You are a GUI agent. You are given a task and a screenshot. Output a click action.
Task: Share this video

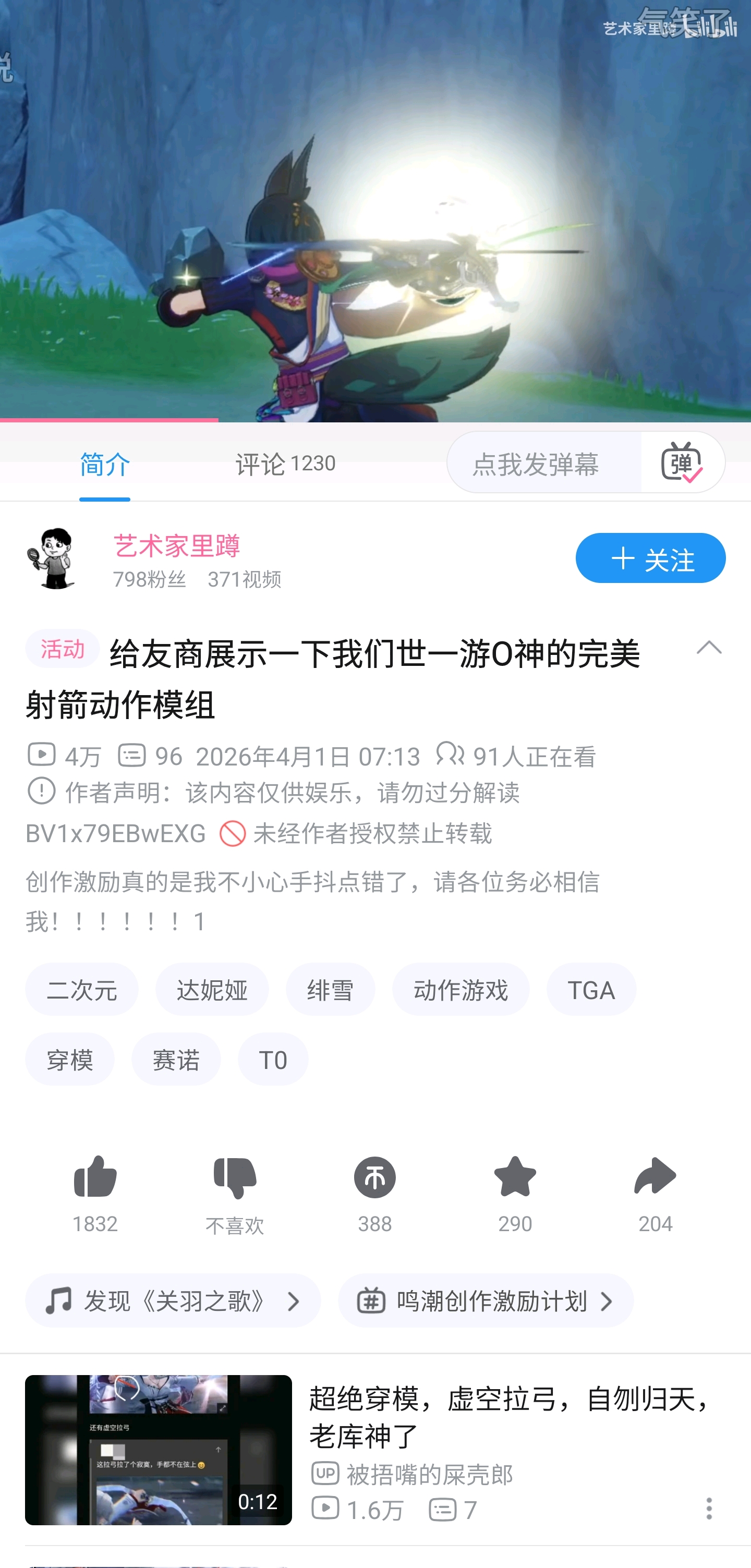(x=655, y=1192)
